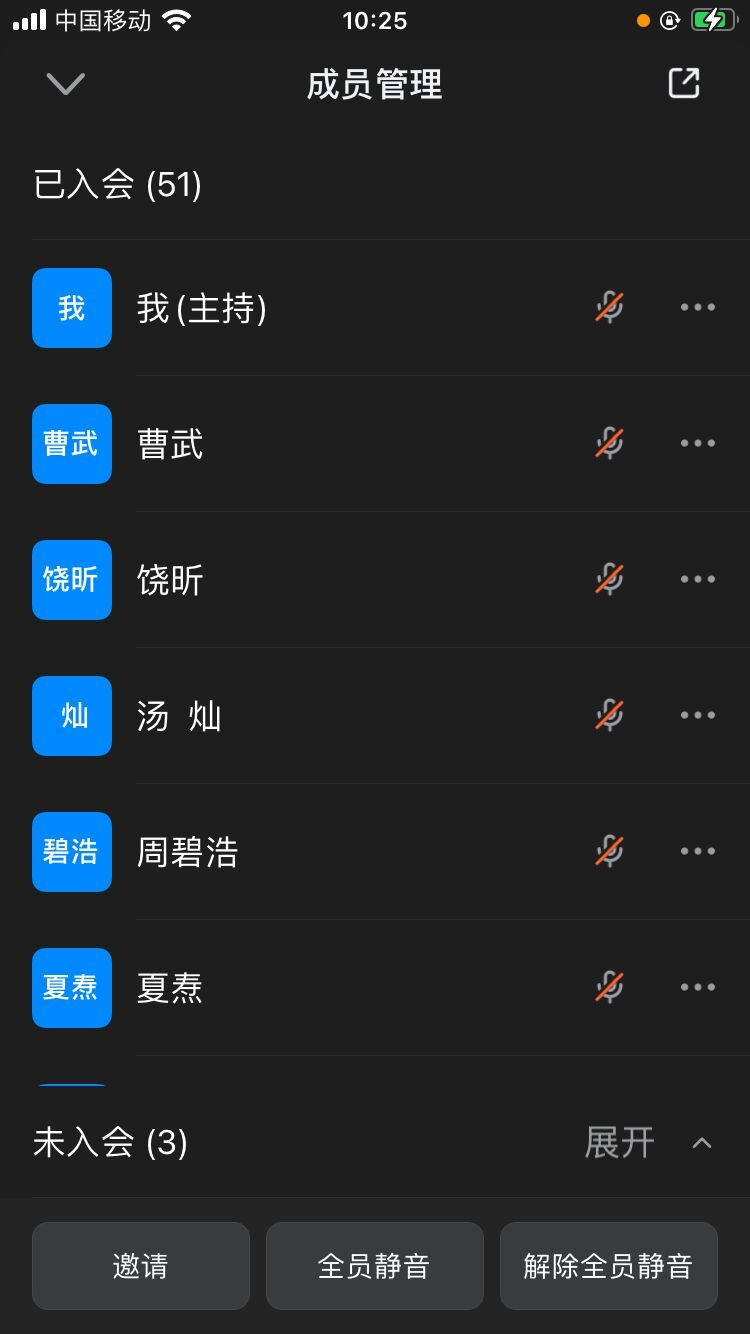Open more options for 曹武
Viewport: 750px width, 1334px height.
point(697,443)
